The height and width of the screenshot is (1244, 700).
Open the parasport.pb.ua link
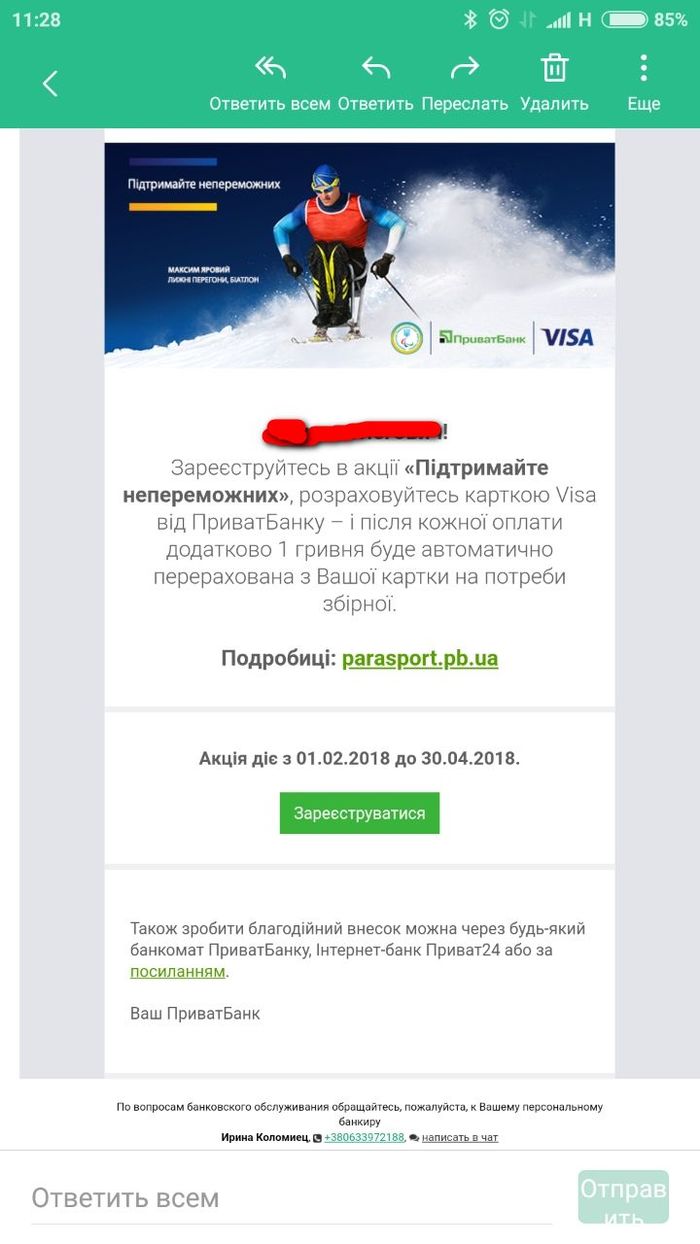(x=419, y=658)
